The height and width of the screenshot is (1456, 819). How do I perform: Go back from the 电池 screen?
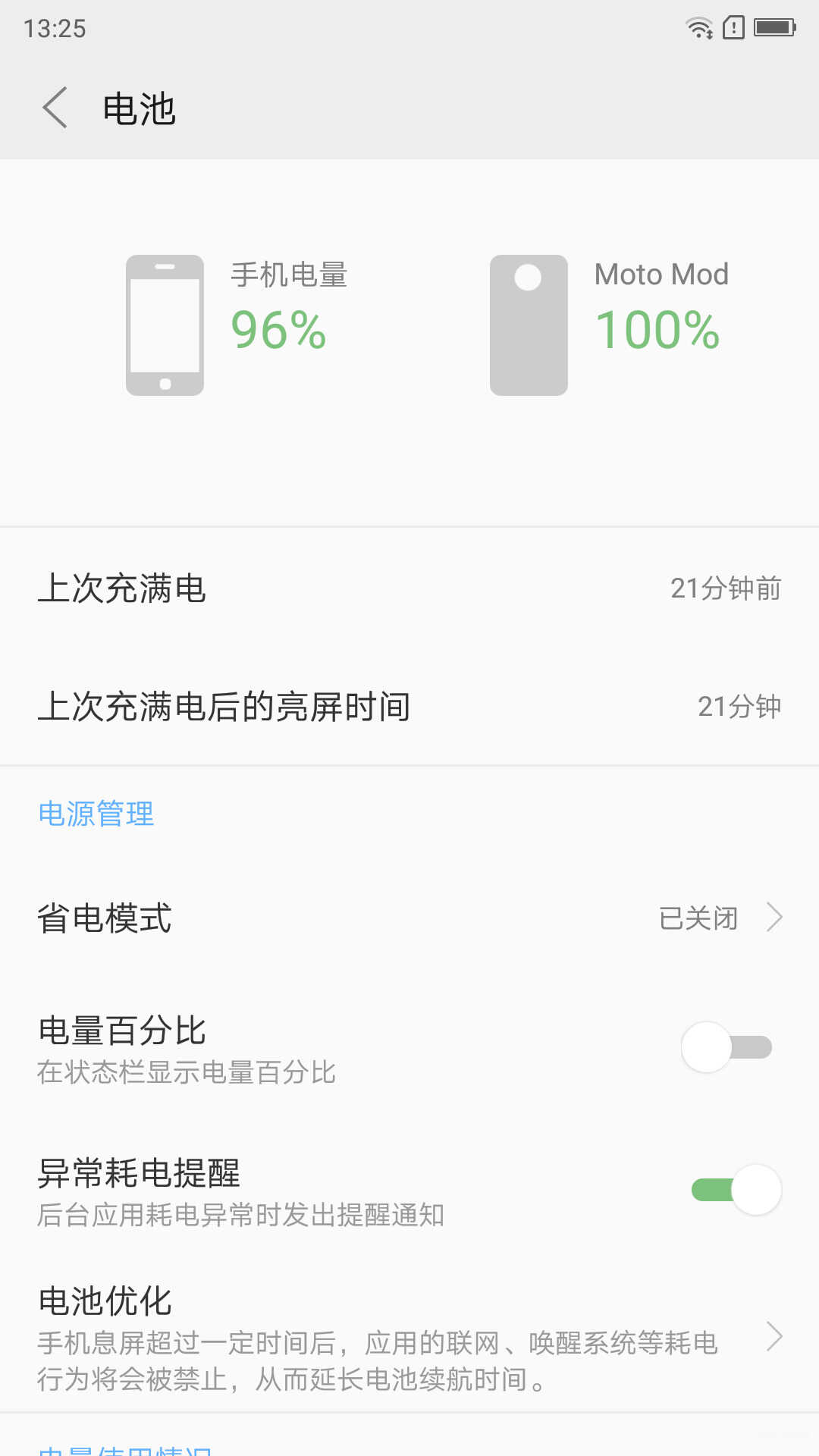click(x=55, y=108)
